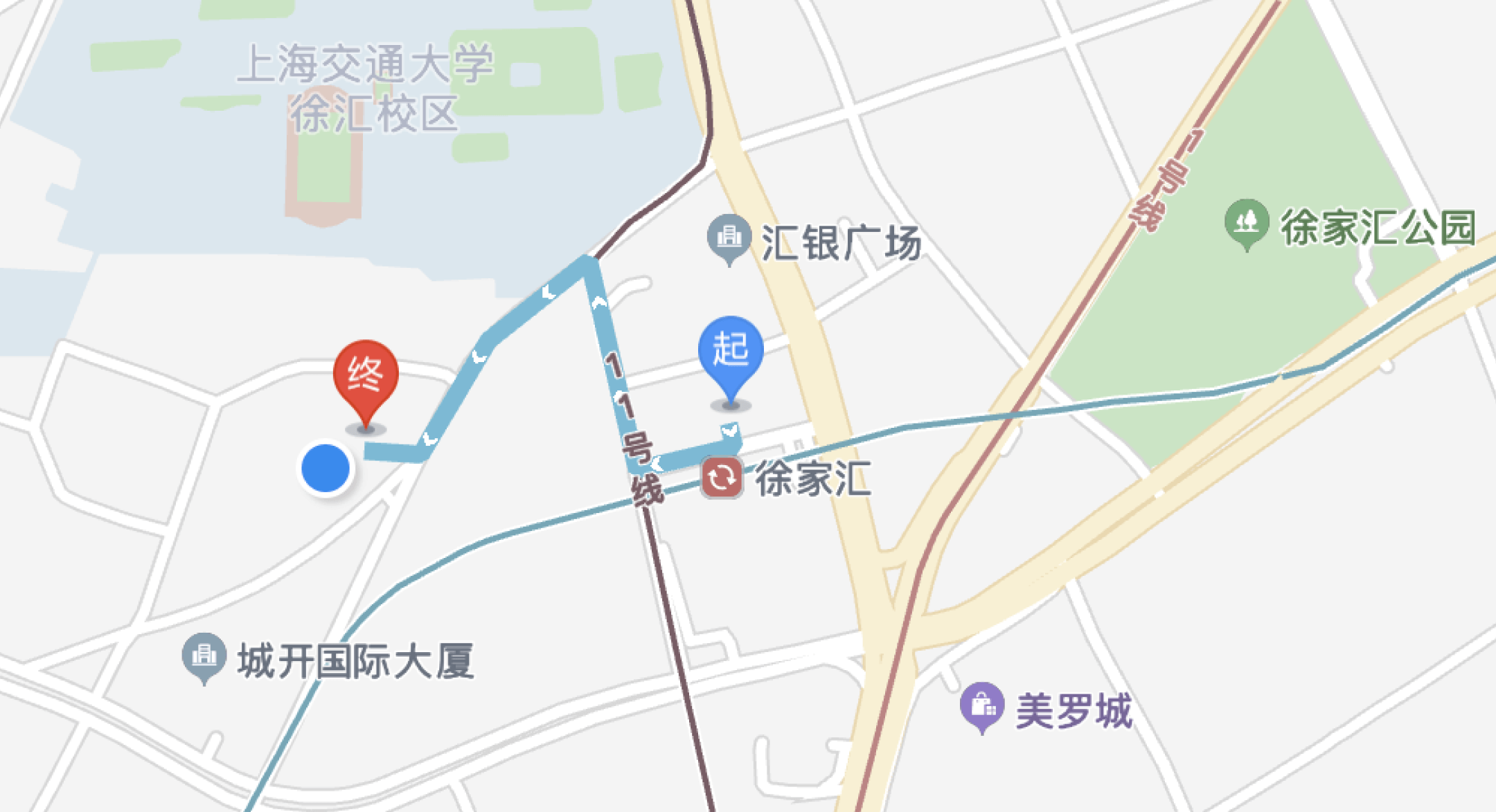The image size is (1496, 812).
Task: Open the 徐家汇 metro station marker
Action: click(x=722, y=477)
